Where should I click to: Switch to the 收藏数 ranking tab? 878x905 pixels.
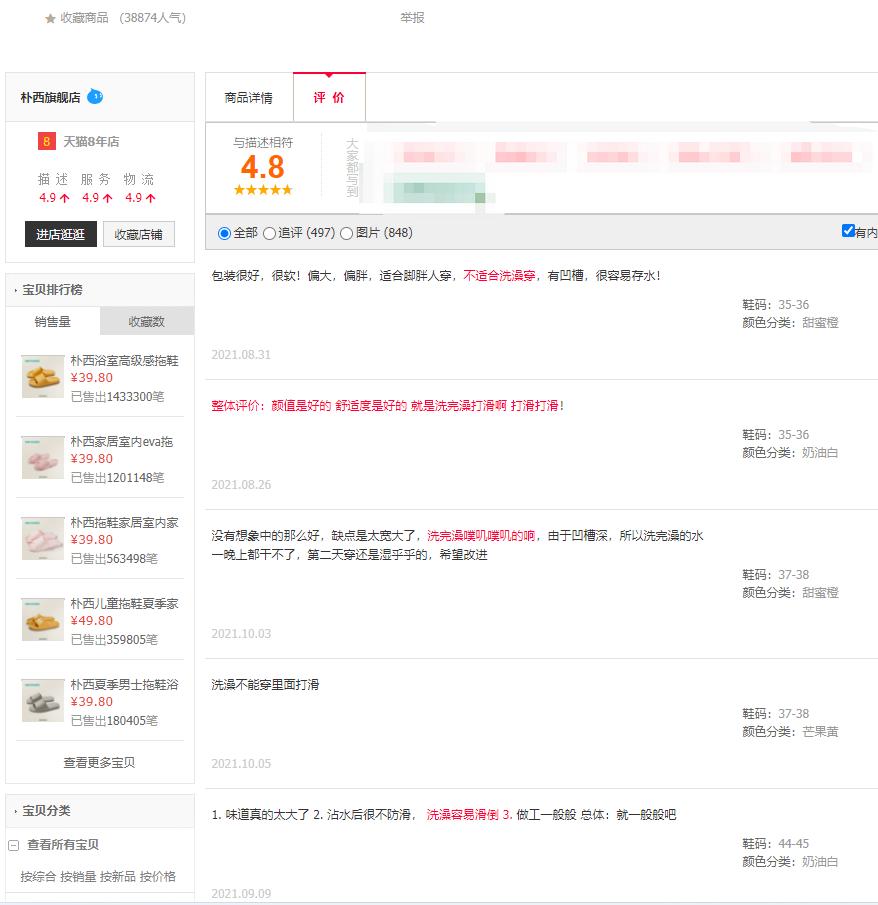146,321
